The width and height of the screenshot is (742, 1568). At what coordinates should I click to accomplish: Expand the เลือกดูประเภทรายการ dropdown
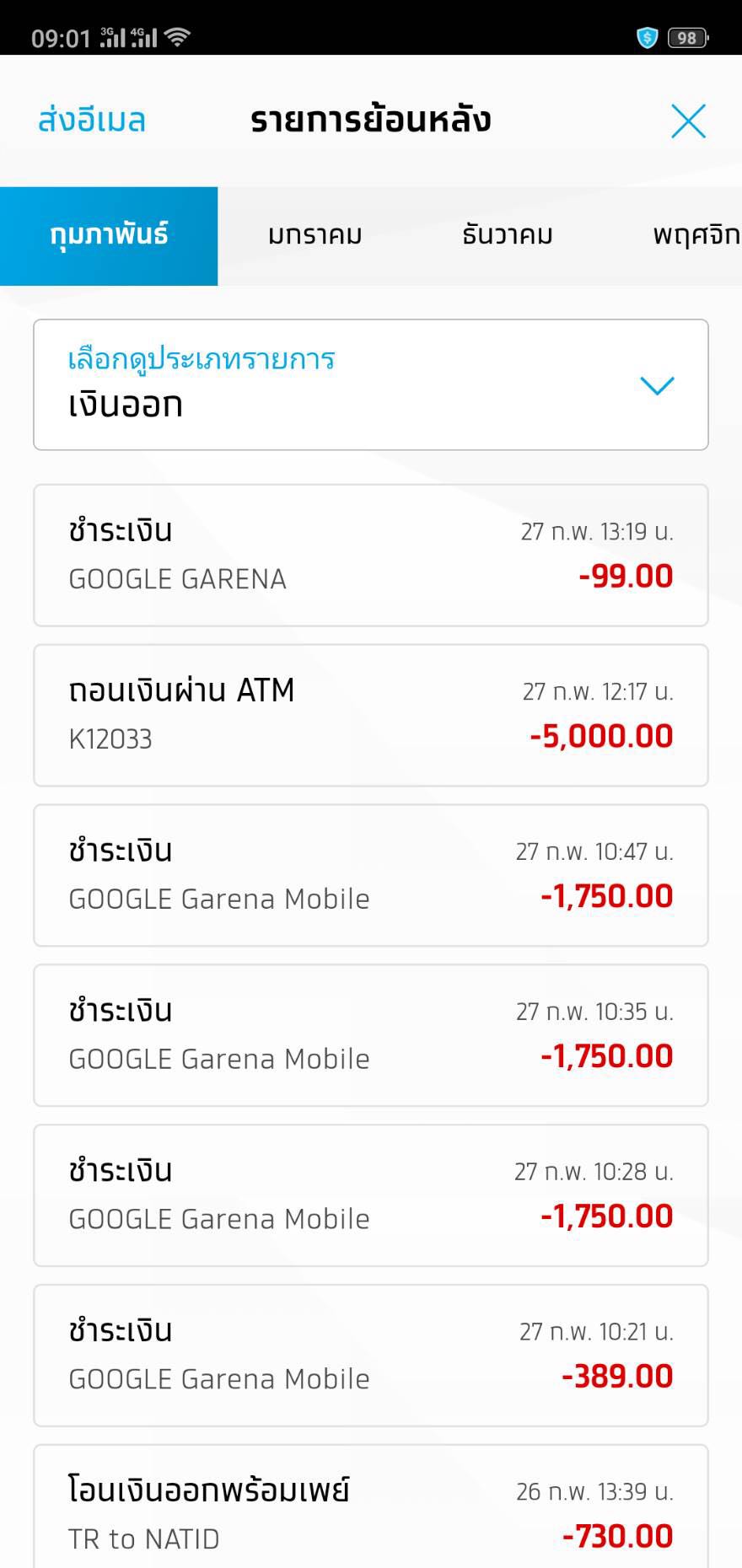click(x=371, y=384)
